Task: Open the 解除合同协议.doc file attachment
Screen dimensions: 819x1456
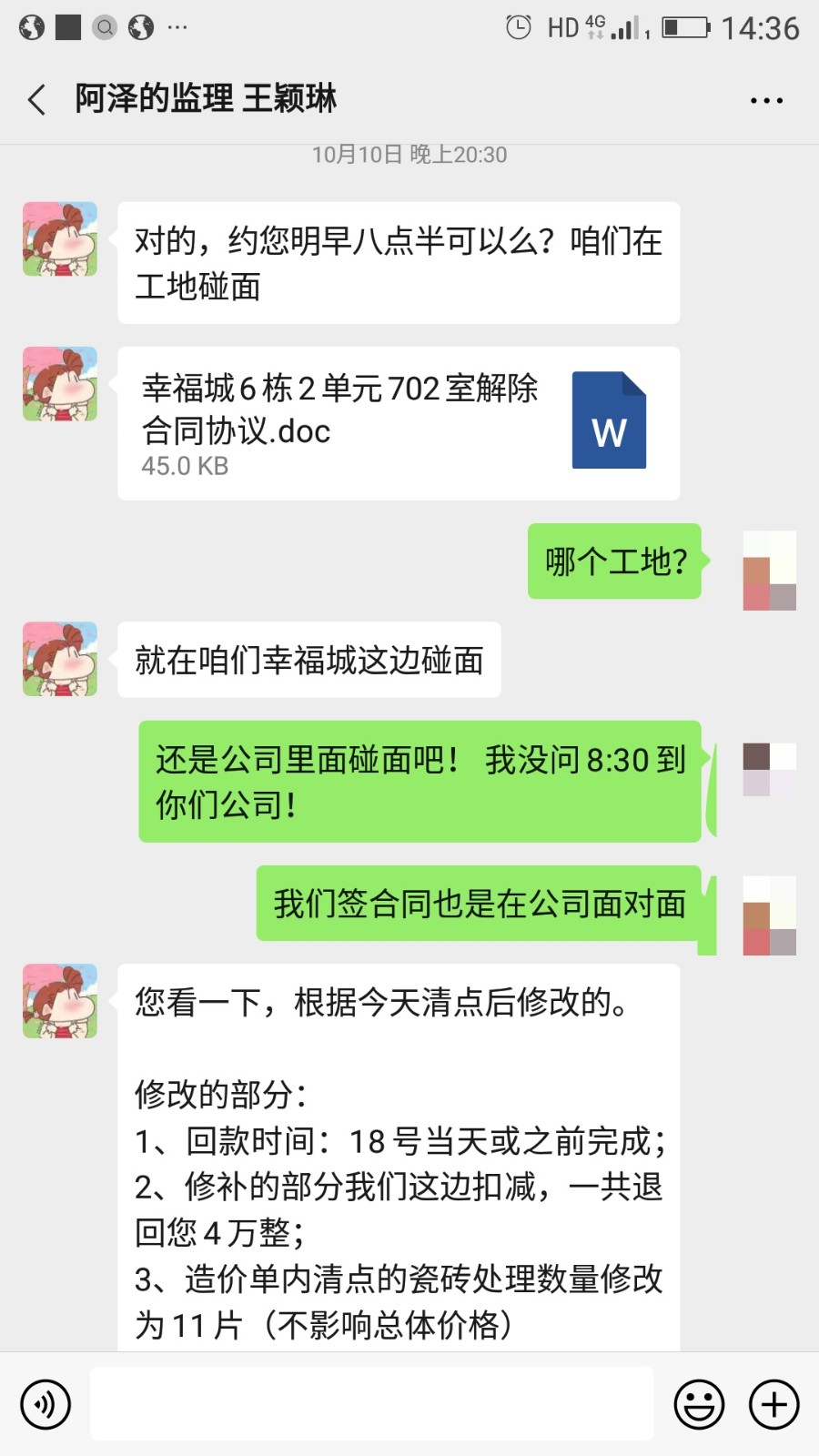Action: [399, 423]
